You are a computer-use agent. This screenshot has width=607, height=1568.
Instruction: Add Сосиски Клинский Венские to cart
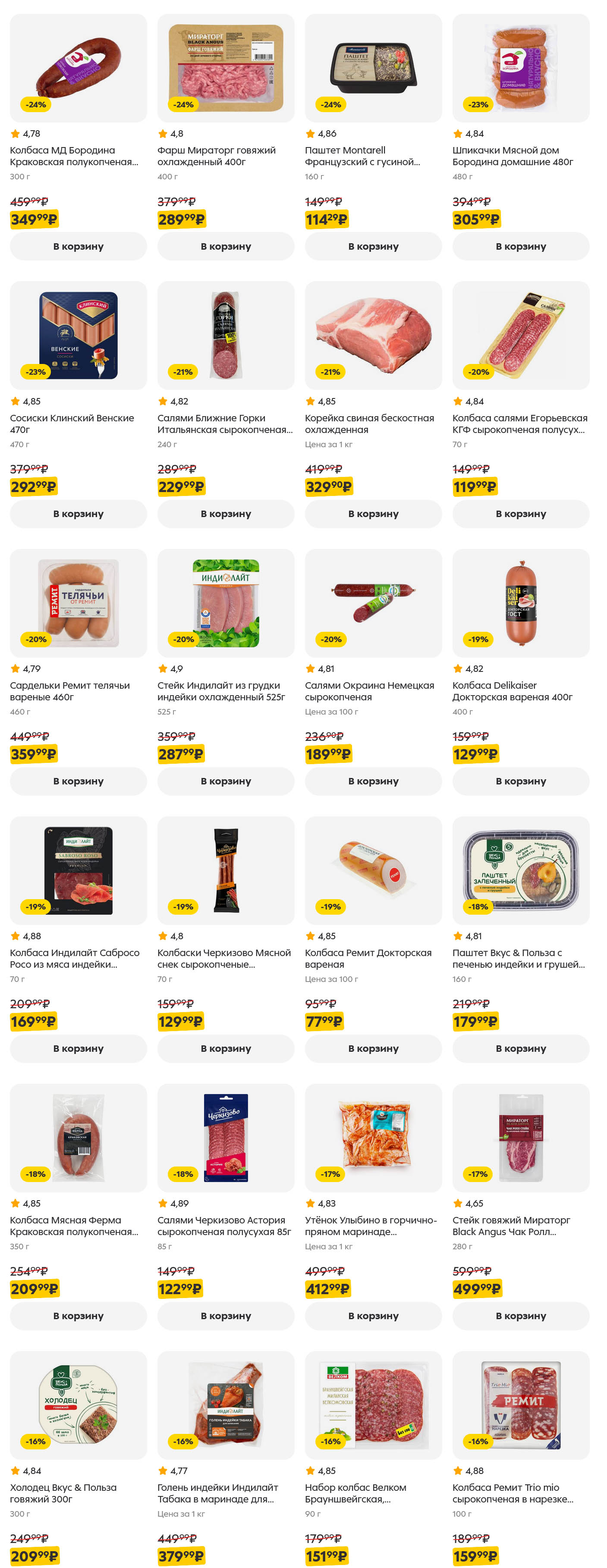tap(78, 514)
